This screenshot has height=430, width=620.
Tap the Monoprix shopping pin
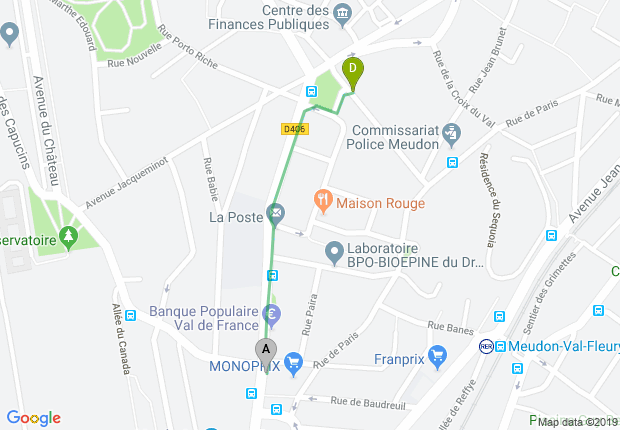click(293, 361)
